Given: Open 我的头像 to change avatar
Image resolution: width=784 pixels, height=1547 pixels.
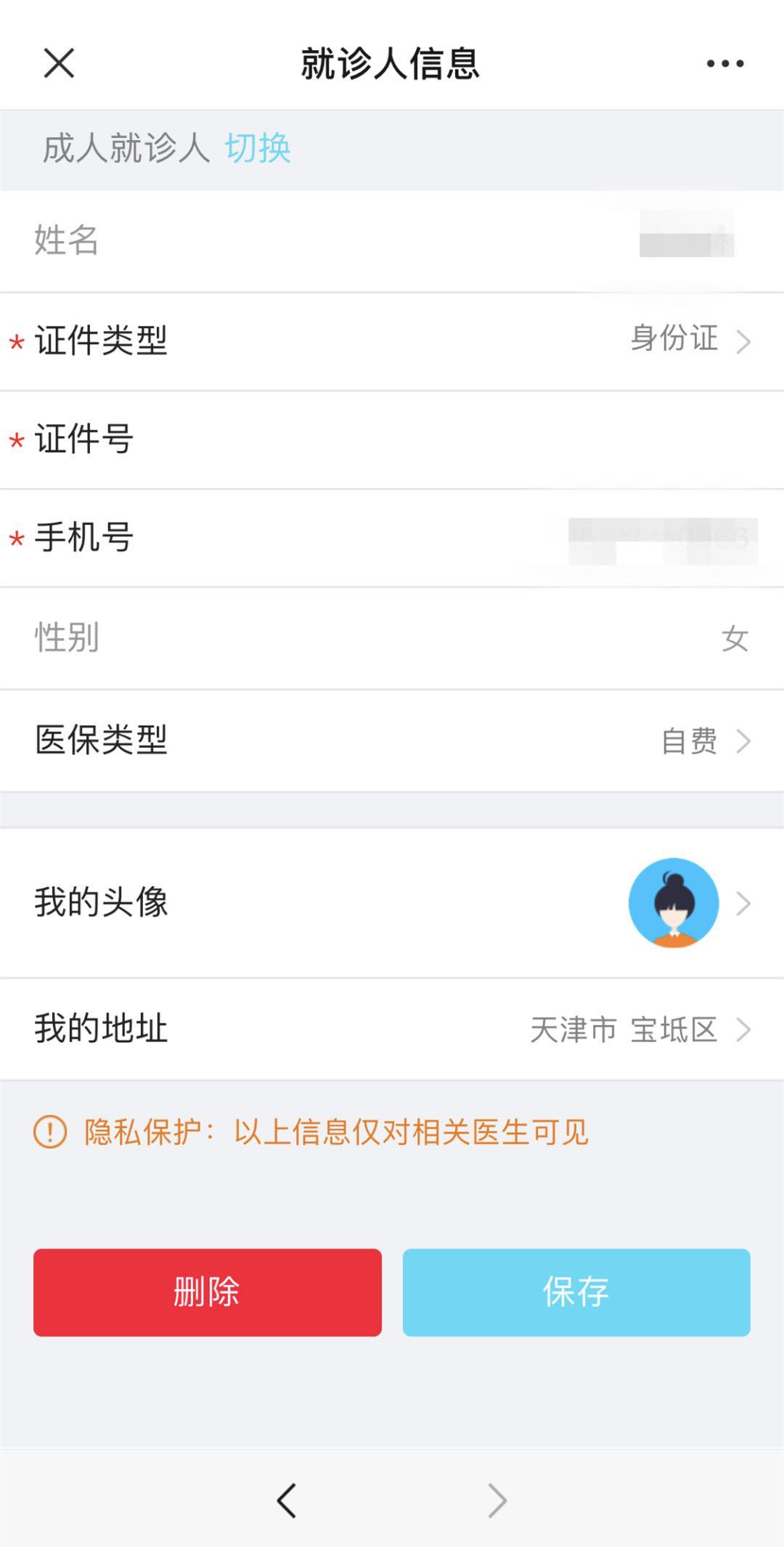Looking at the screenshot, I should click(392, 903).
